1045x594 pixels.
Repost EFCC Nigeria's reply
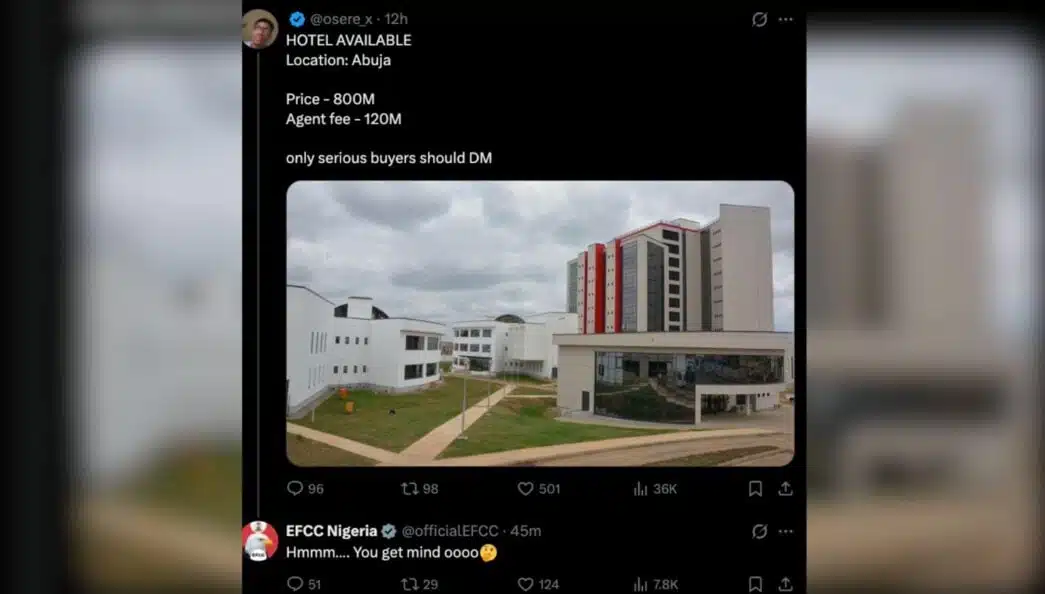[x=409, y=584]
